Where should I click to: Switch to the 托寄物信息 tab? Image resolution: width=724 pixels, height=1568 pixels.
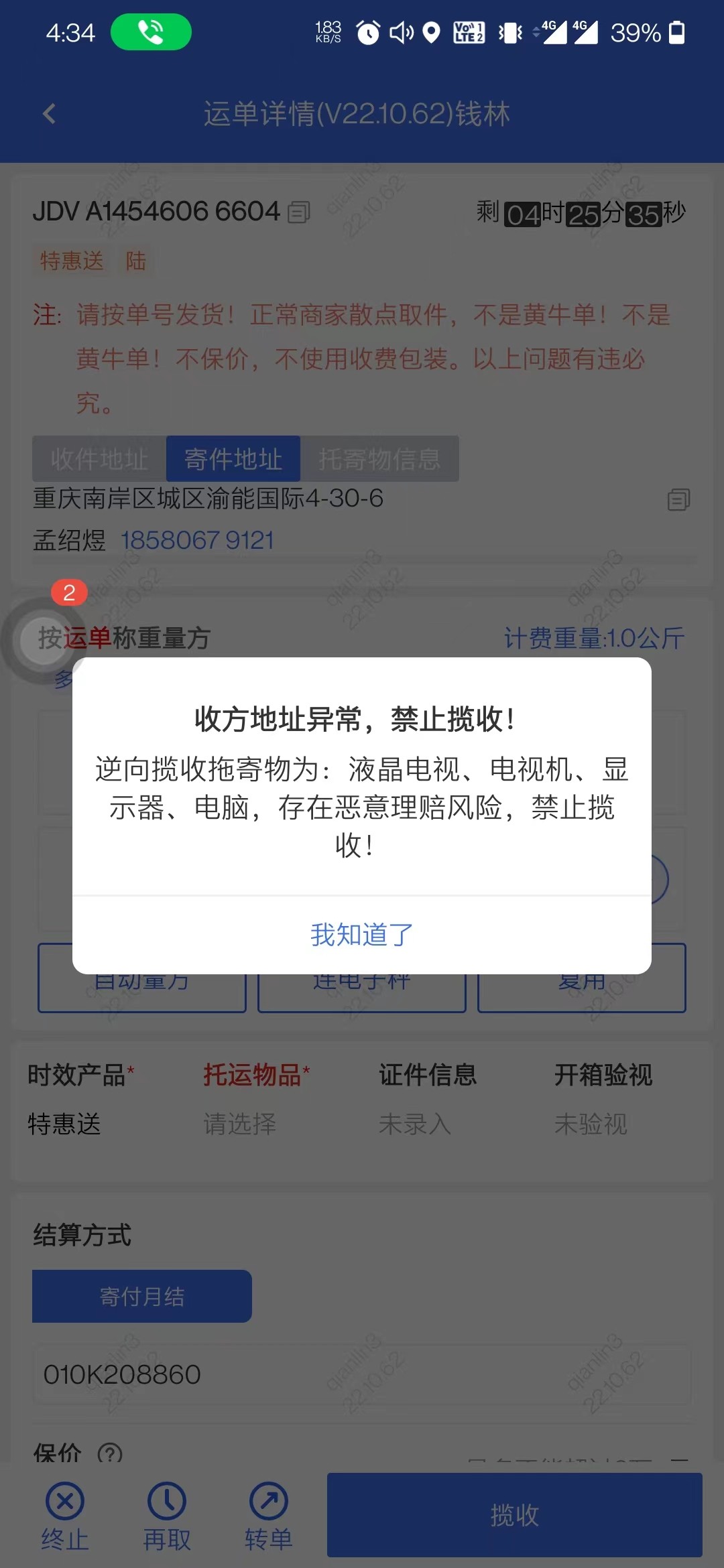pos(379,459)
